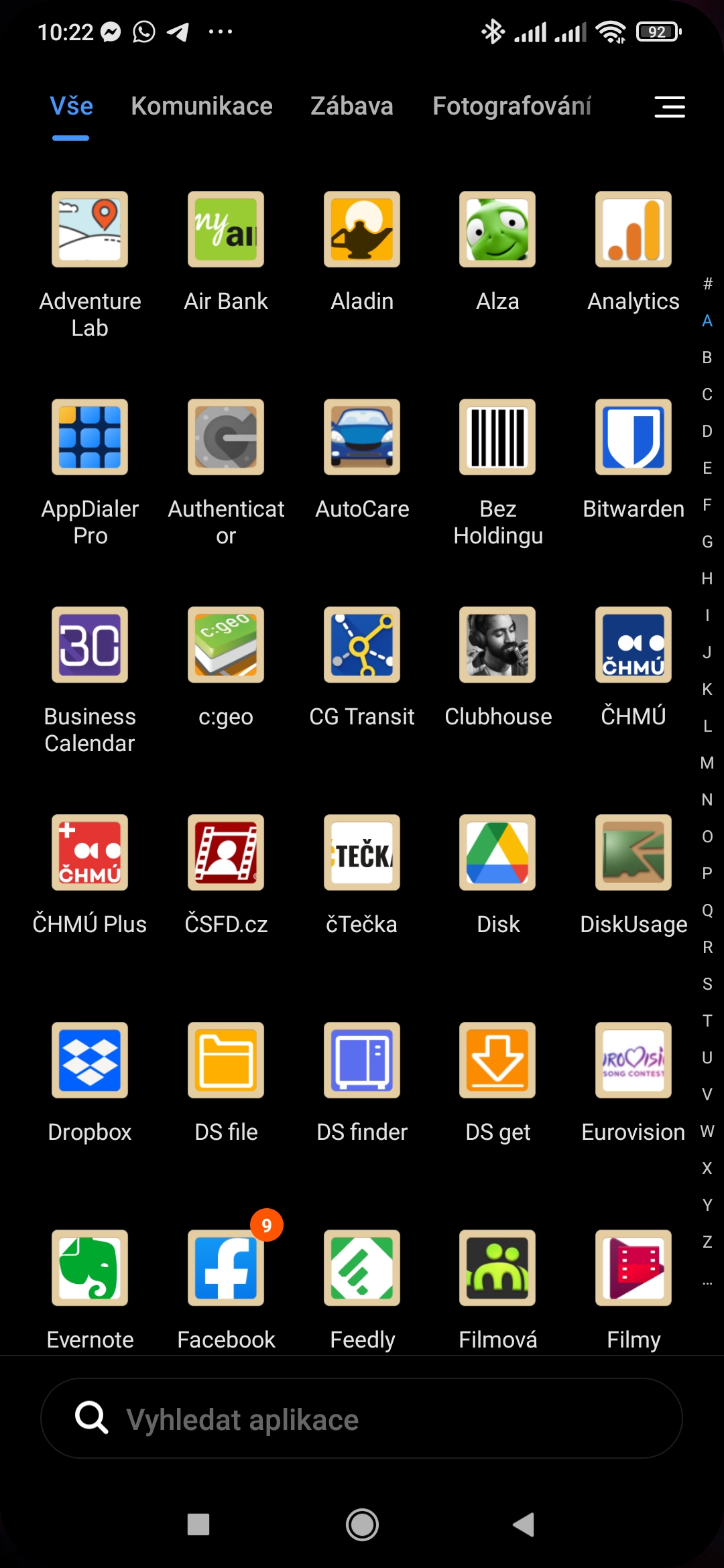
Task: Launch the Disk app
Action: [497, 853]
